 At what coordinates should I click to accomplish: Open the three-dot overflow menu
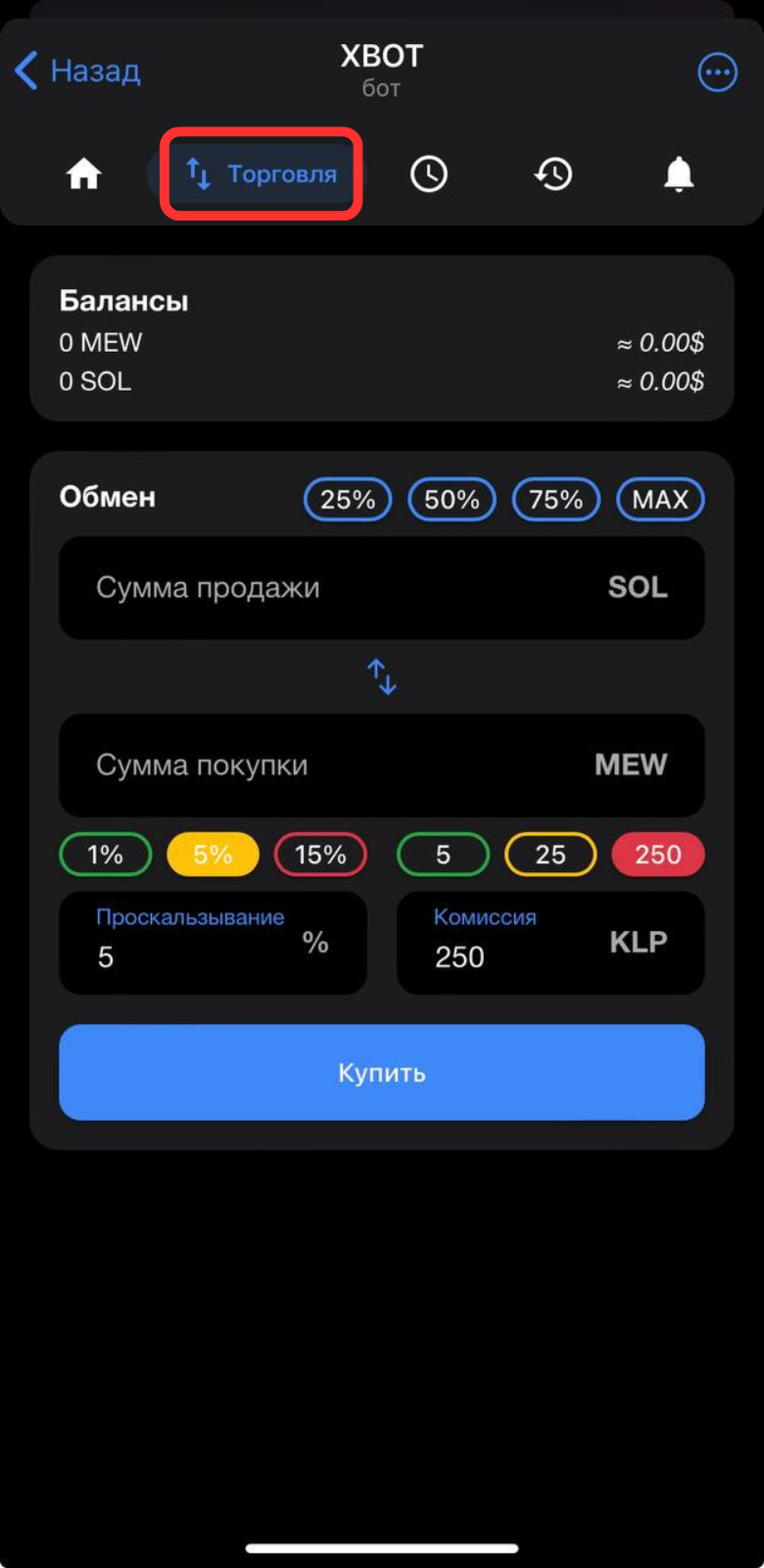pos(717,72)
